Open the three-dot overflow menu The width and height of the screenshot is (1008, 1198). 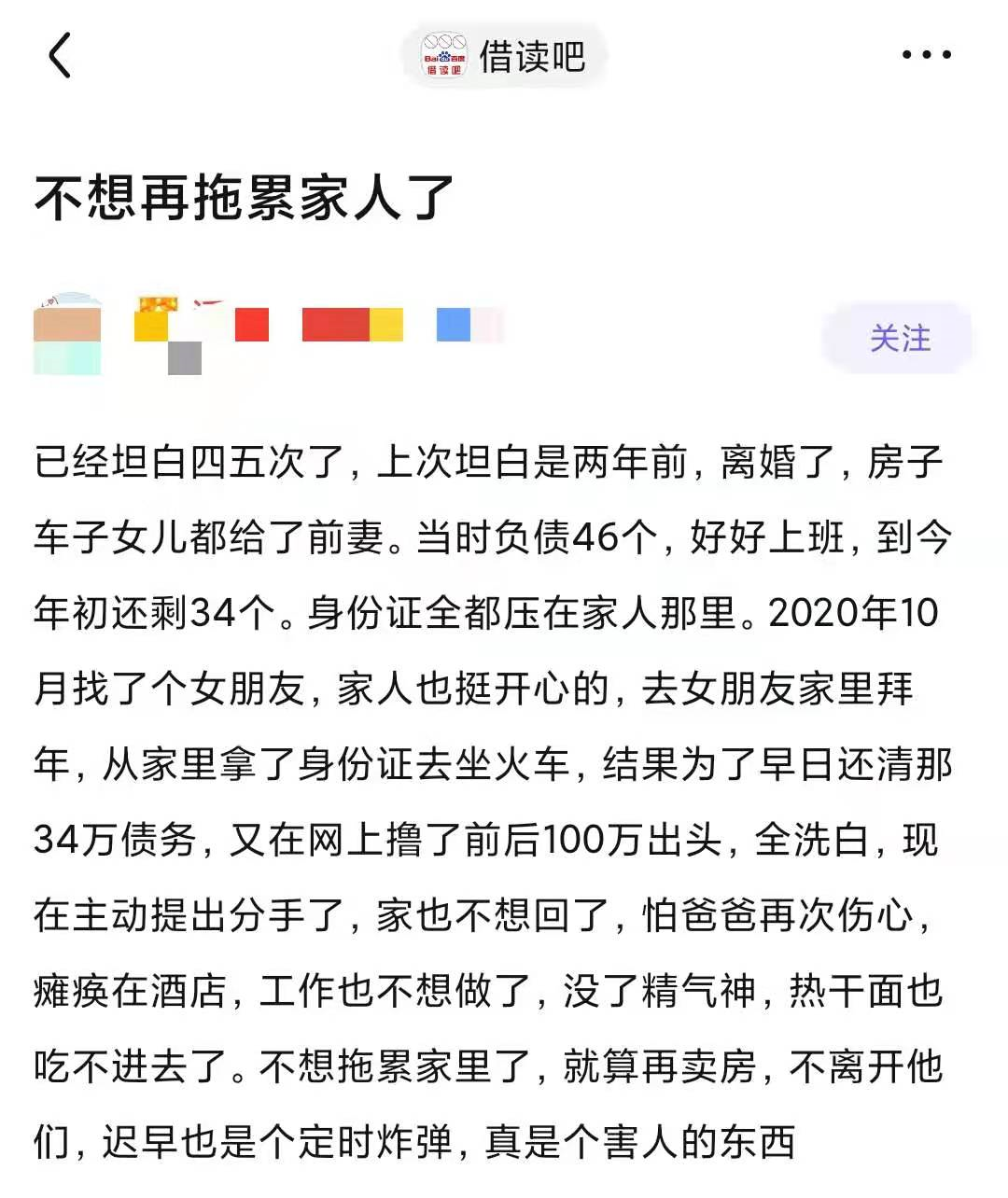(x=926, y=55)
